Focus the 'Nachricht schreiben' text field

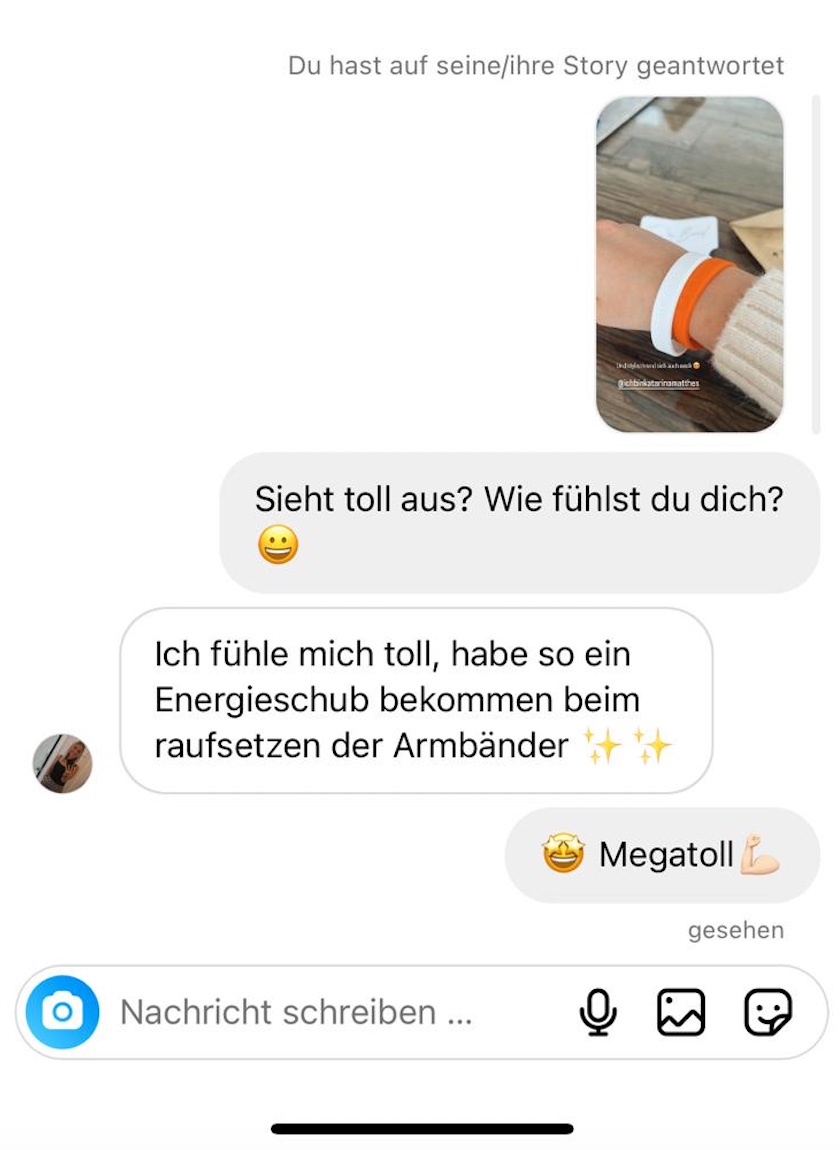click(330, 1012)
